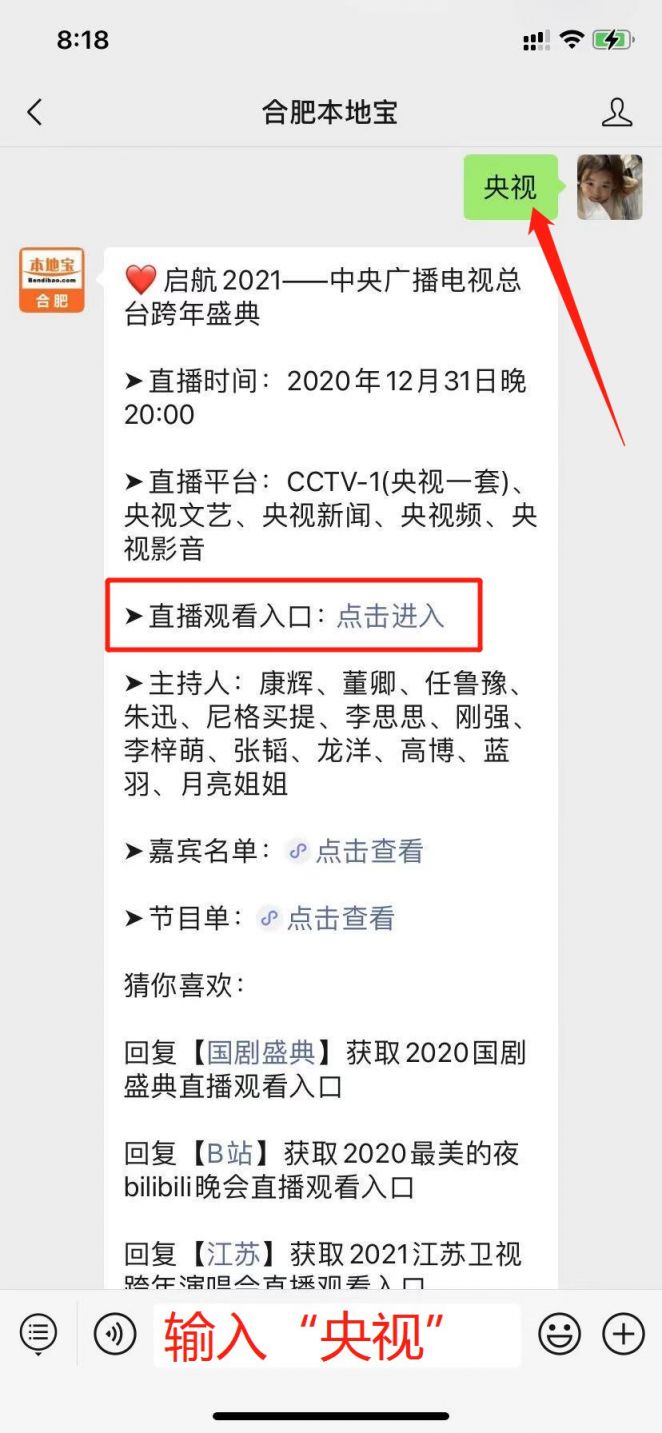662x1433 pixels.
Task: Open the service menu list icon
Action: pos(38,1333)
